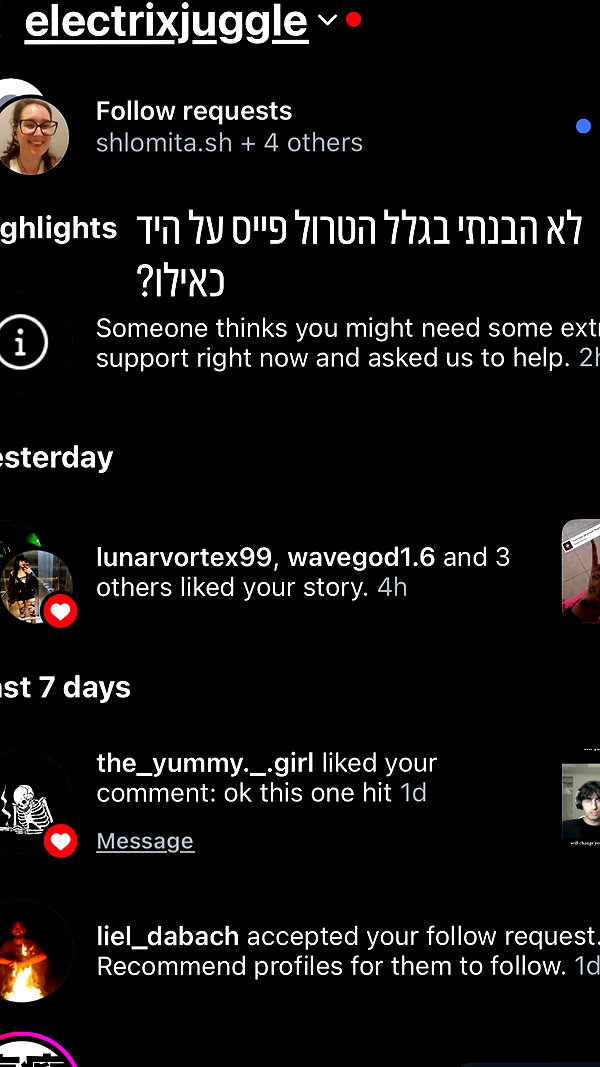View the_yummy._.girl's skeleton profile picture
Screen dimensions: 600x1067
(x=24, y=802)
